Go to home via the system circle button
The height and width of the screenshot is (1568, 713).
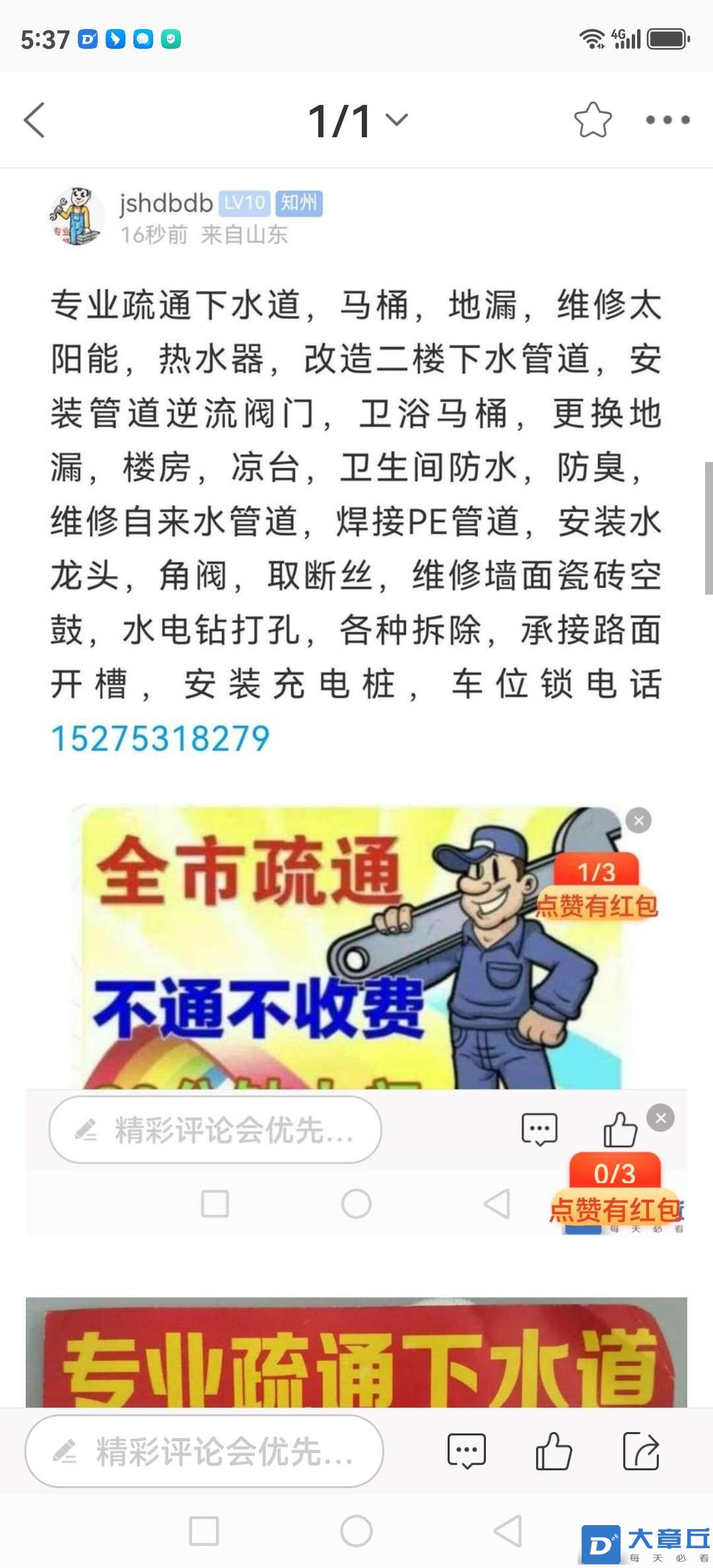click(x=356, y=1530)
